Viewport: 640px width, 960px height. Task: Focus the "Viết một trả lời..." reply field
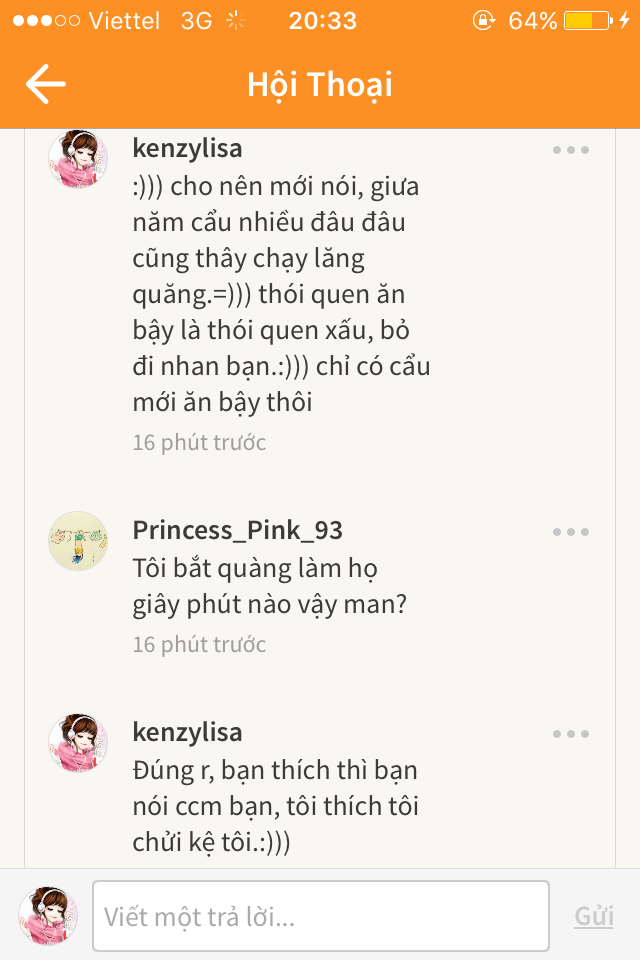320,916
